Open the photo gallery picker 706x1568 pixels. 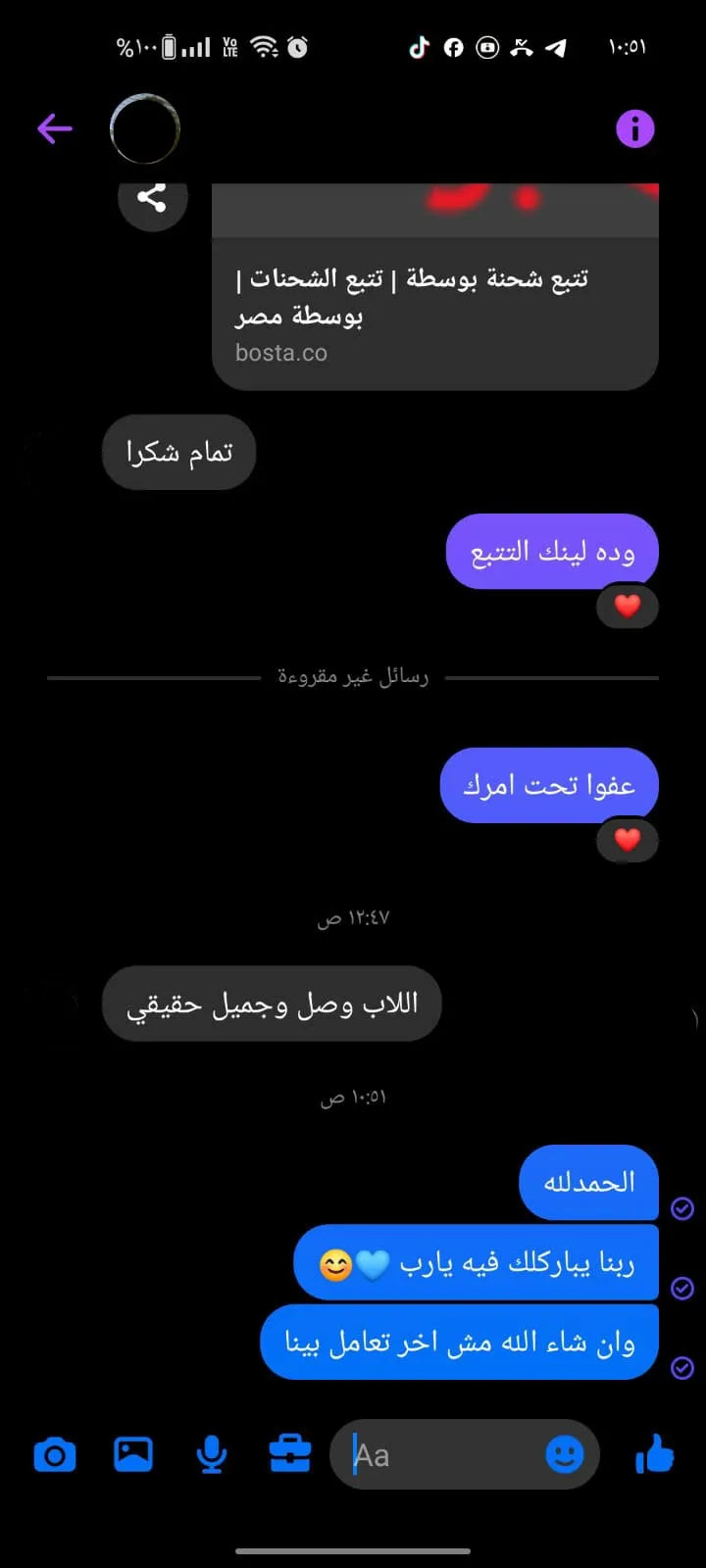tap(133, 1454)
